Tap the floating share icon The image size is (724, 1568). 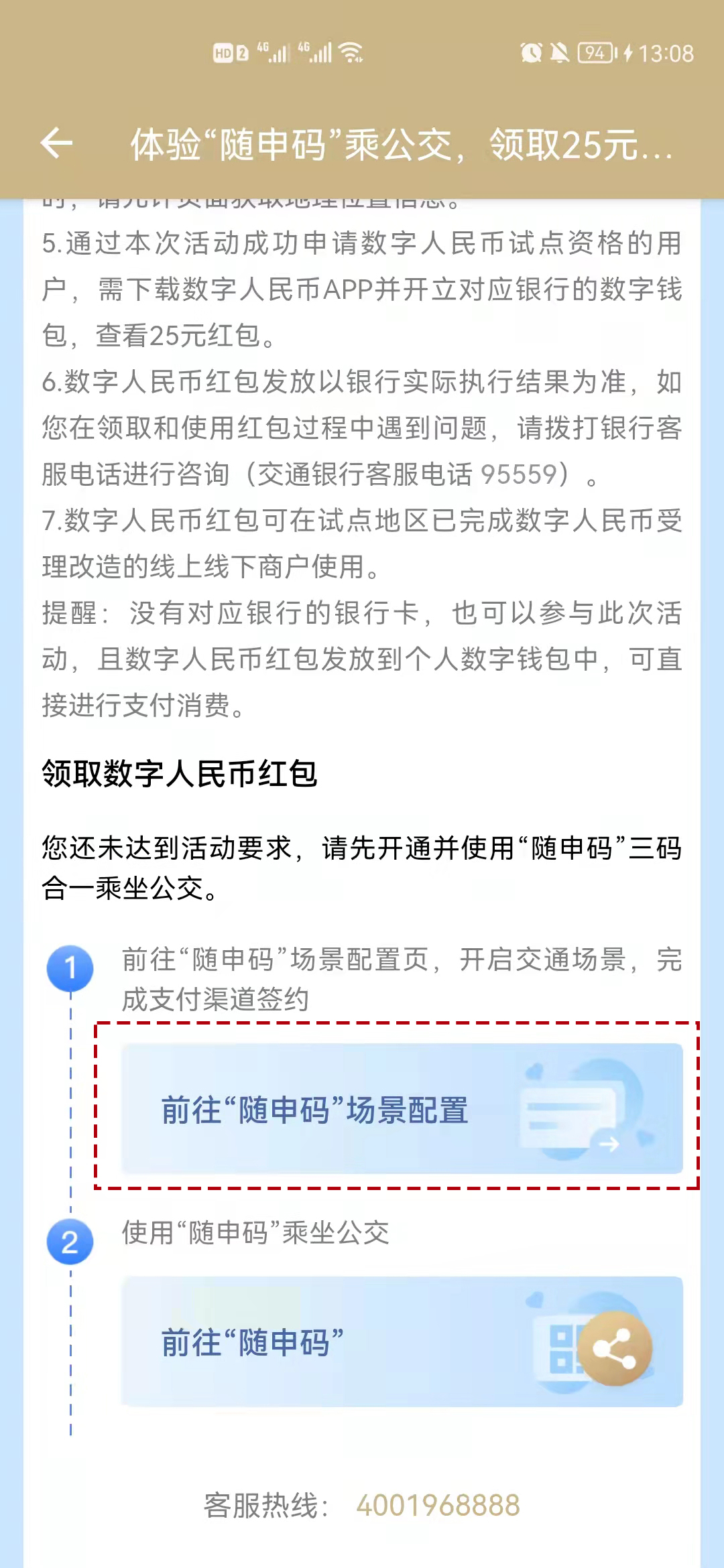[x=615, y=1348]
